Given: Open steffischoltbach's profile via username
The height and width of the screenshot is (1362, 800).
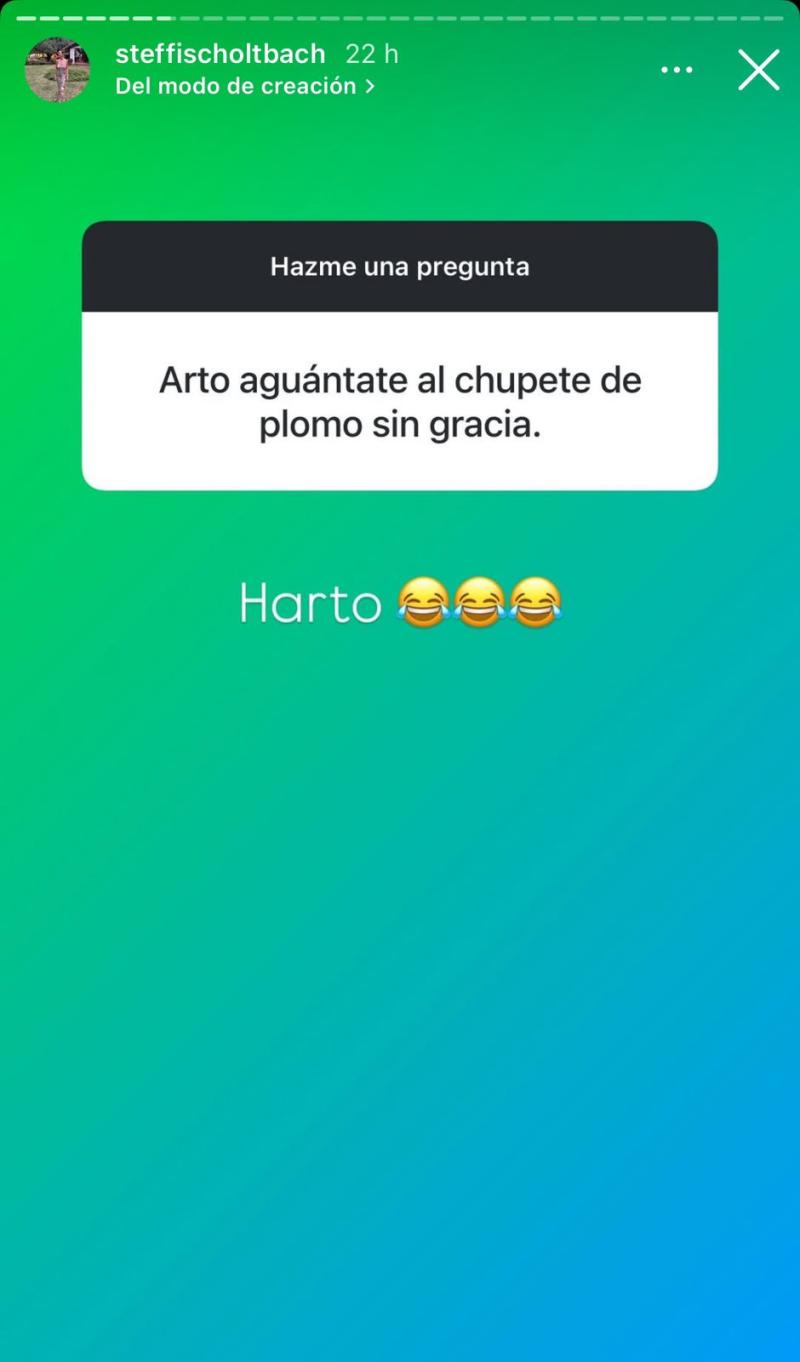Looking at the screenshot, I should (x=222, y=53).
